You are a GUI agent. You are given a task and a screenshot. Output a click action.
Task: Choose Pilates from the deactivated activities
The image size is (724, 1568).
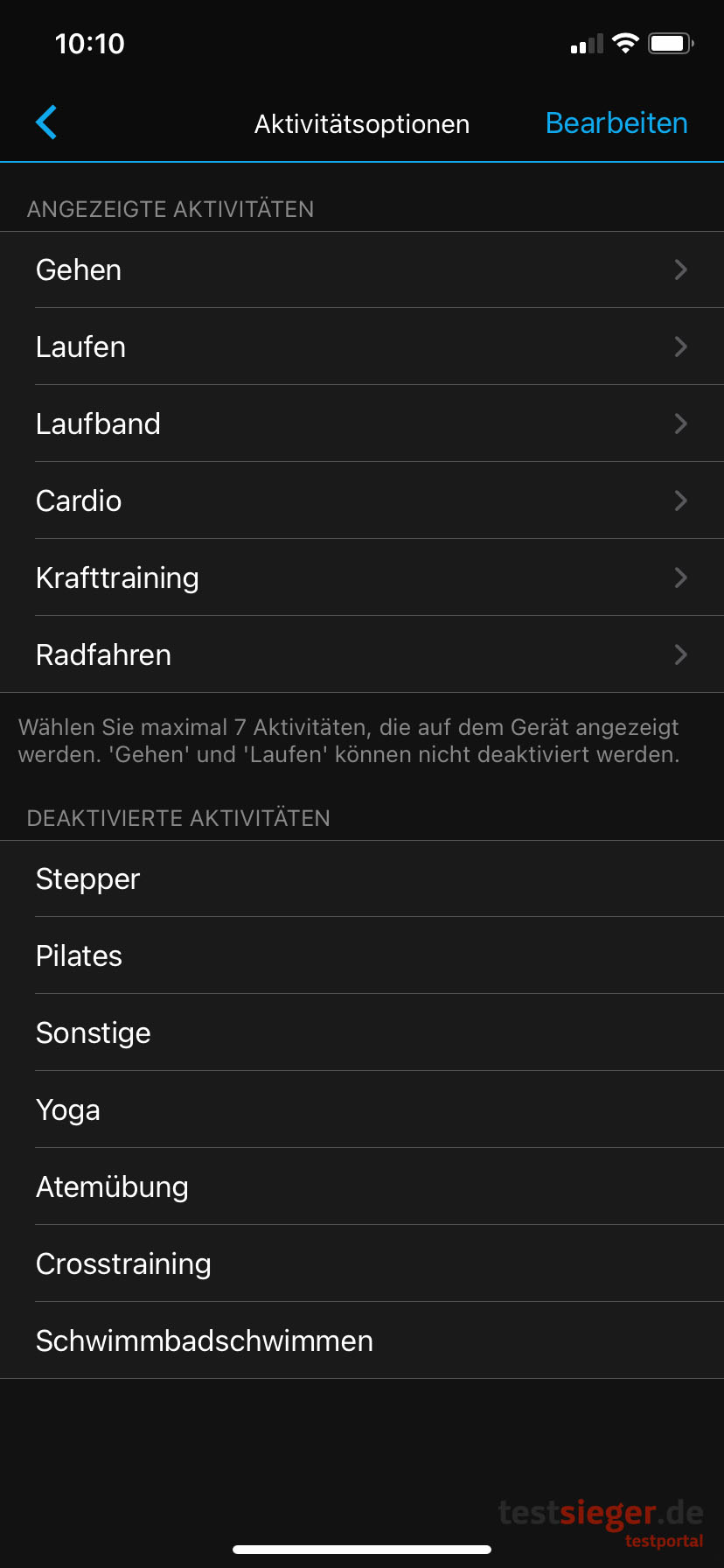(x=361, y=955)
